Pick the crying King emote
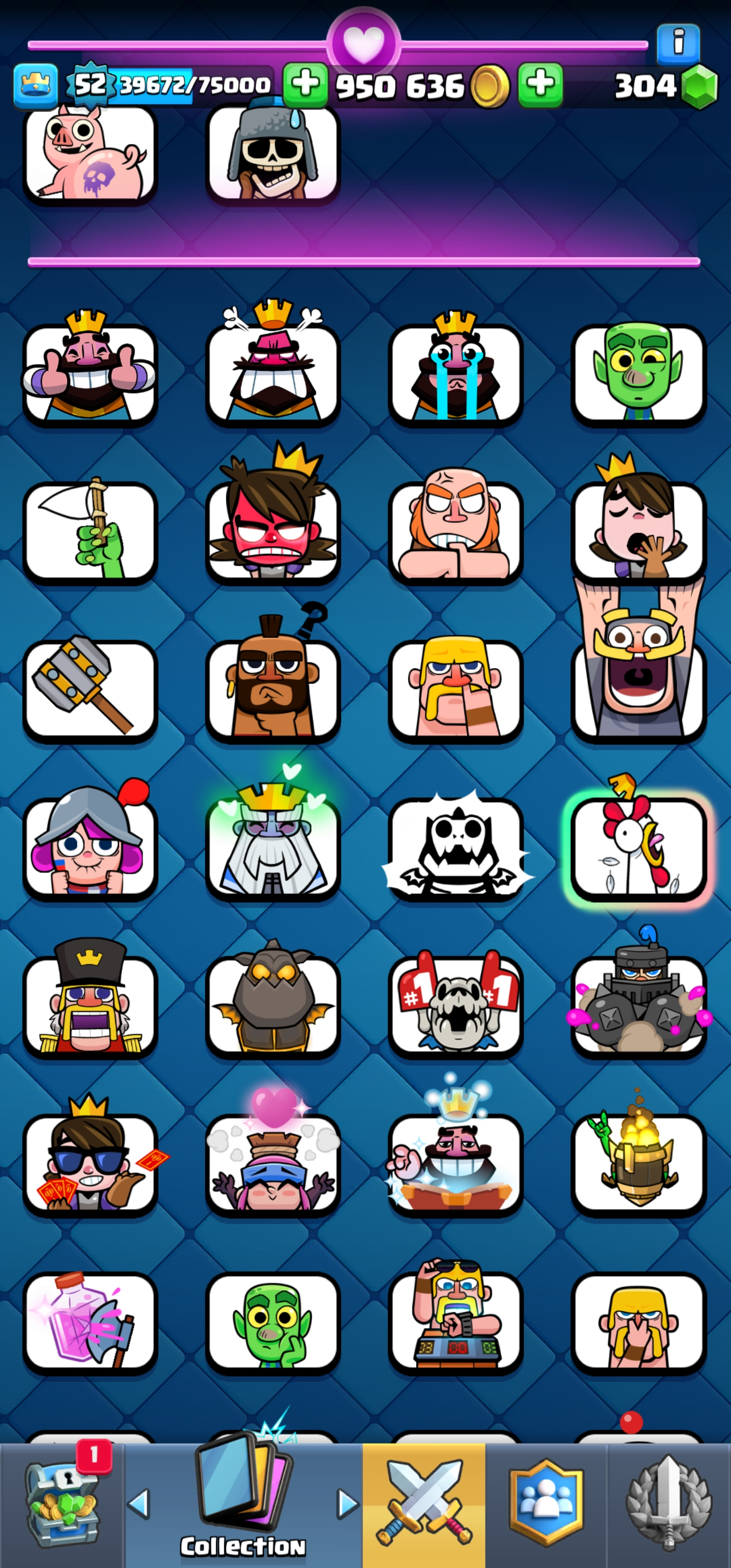 (455, 374)
